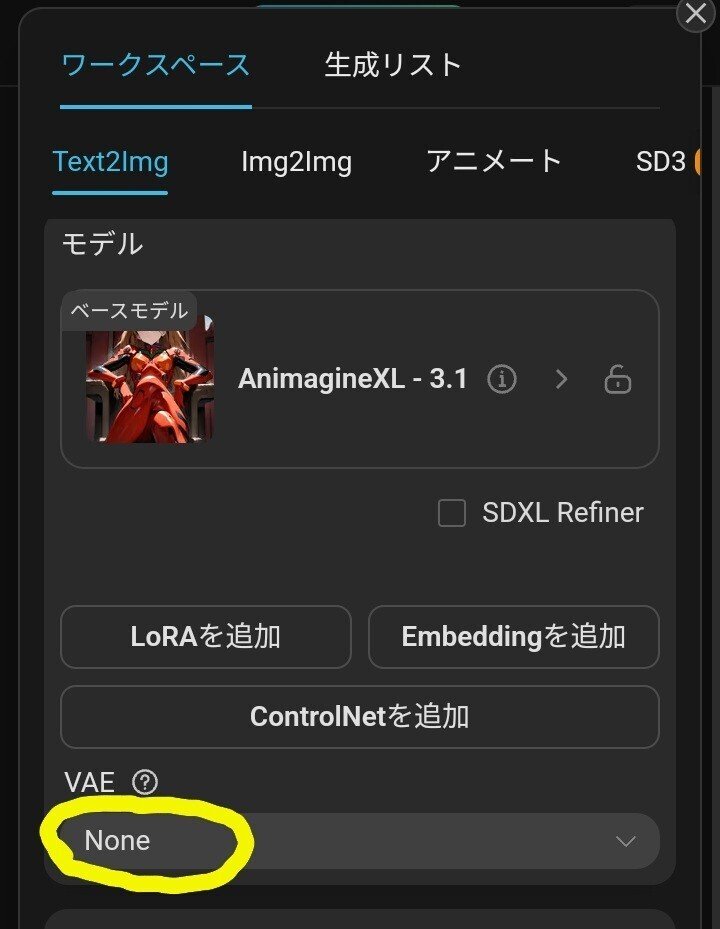Add an Embedding
Viewport: 720px width, 929px height.
click(513, 636)
